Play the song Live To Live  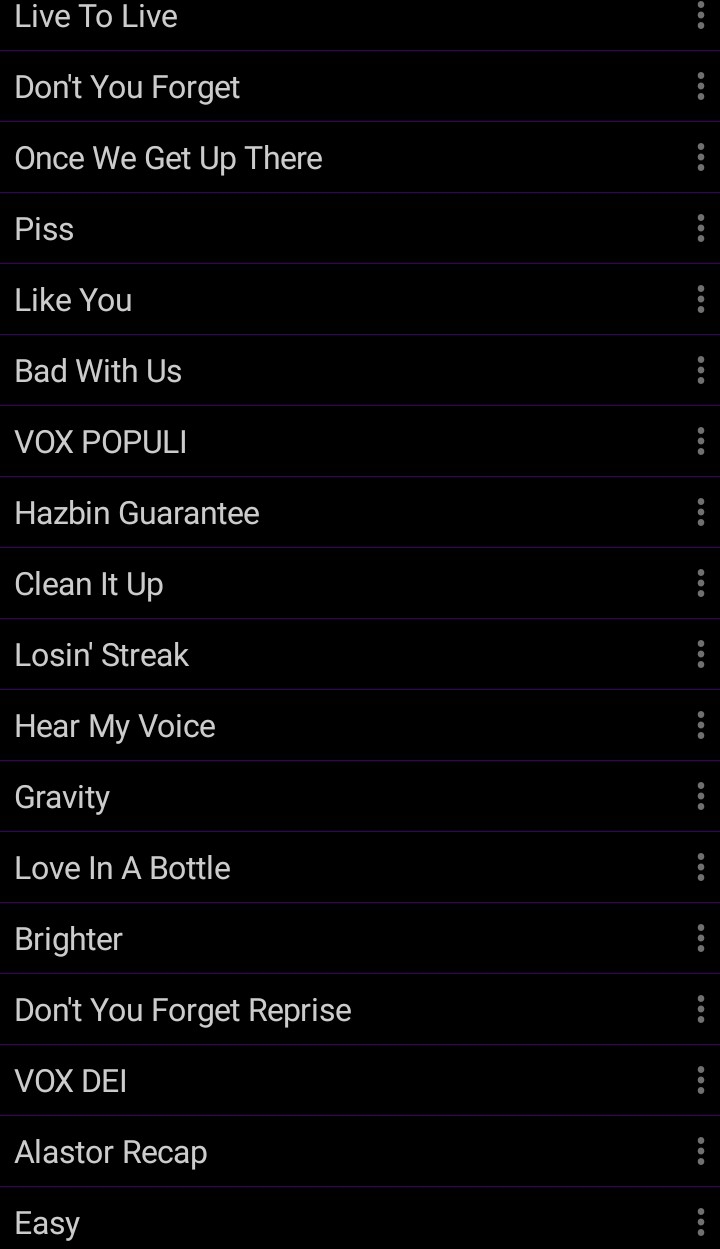[x=96, y=17]
